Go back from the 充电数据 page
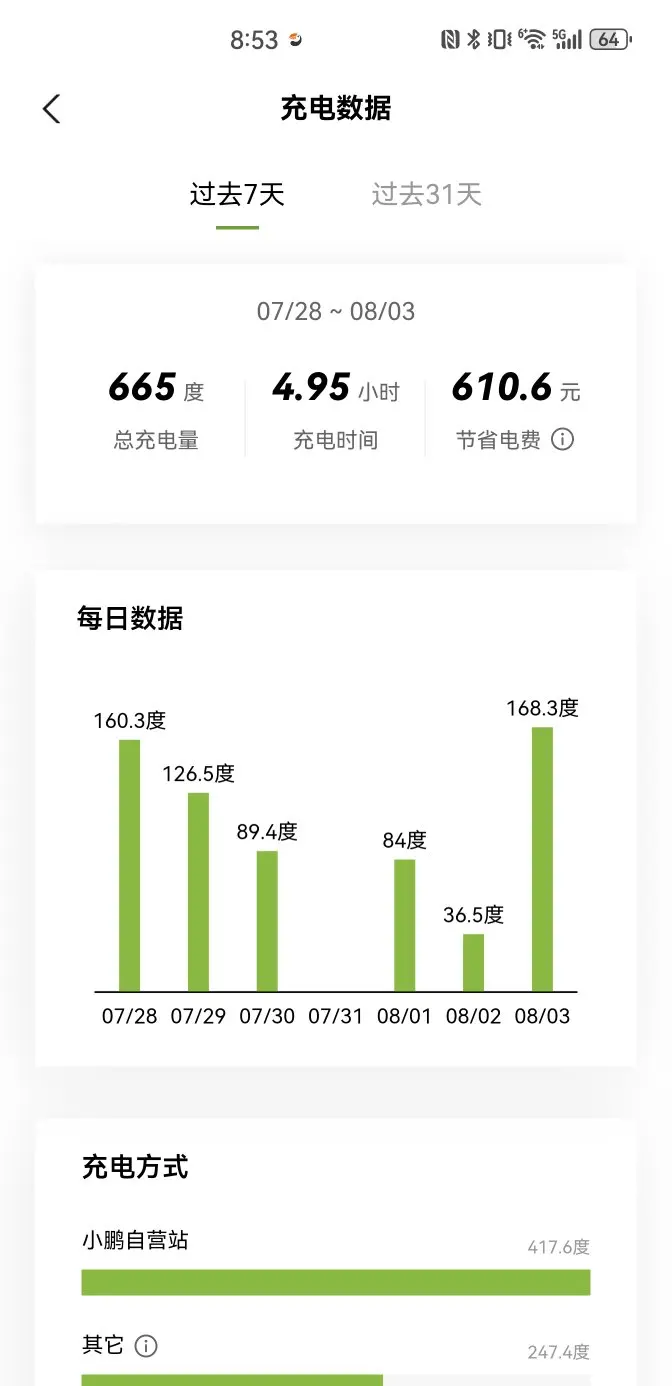672x1386 pixels. (52, 109)
